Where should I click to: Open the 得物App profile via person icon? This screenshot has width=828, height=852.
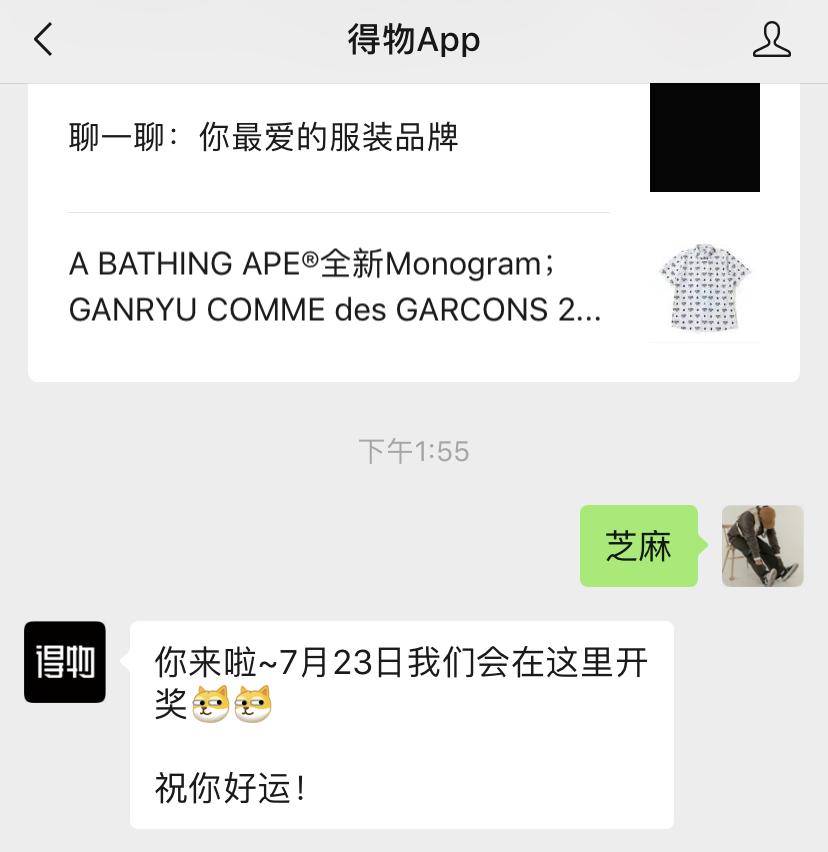coord(773,41)
